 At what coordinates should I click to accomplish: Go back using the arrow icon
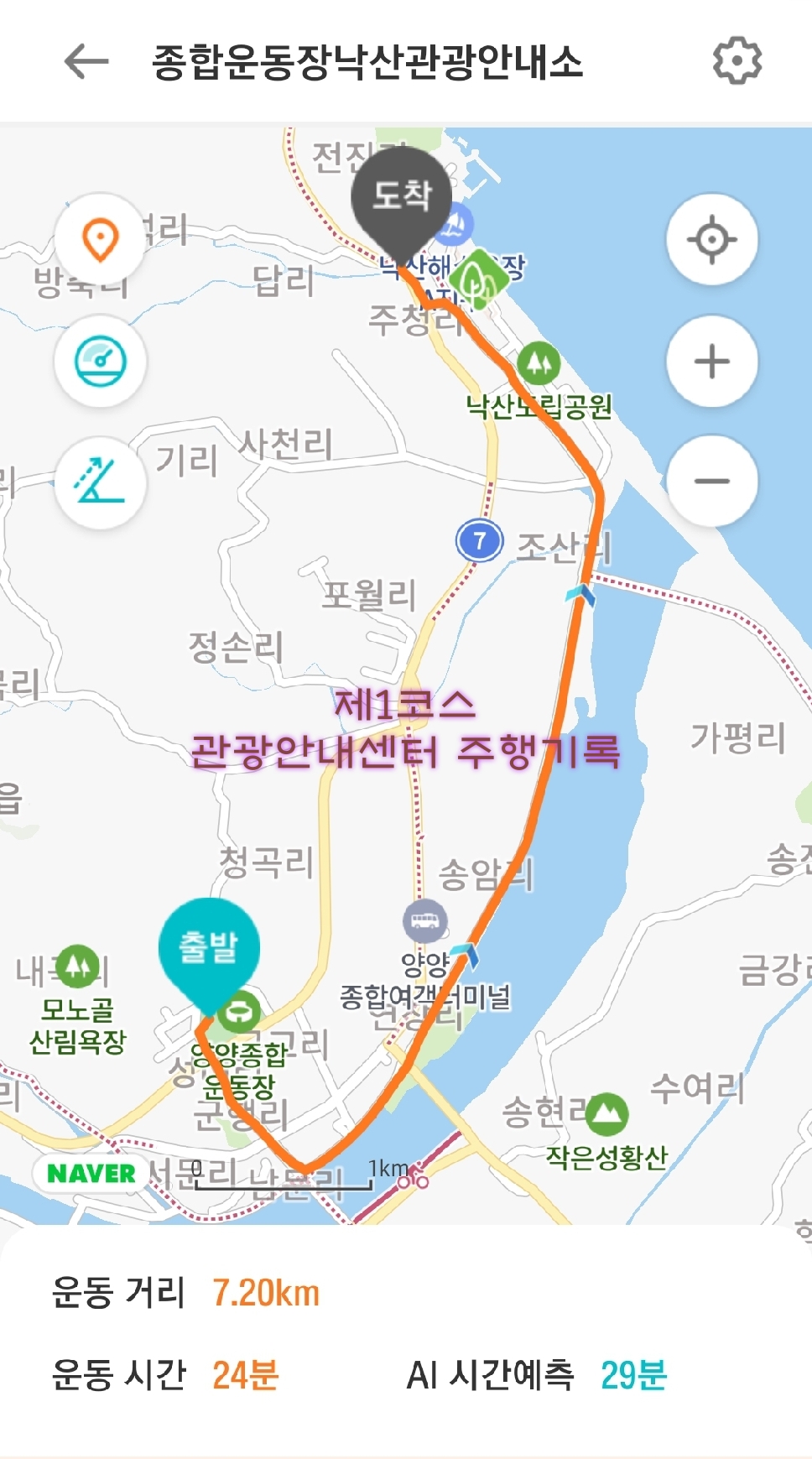tap(86, 61)
